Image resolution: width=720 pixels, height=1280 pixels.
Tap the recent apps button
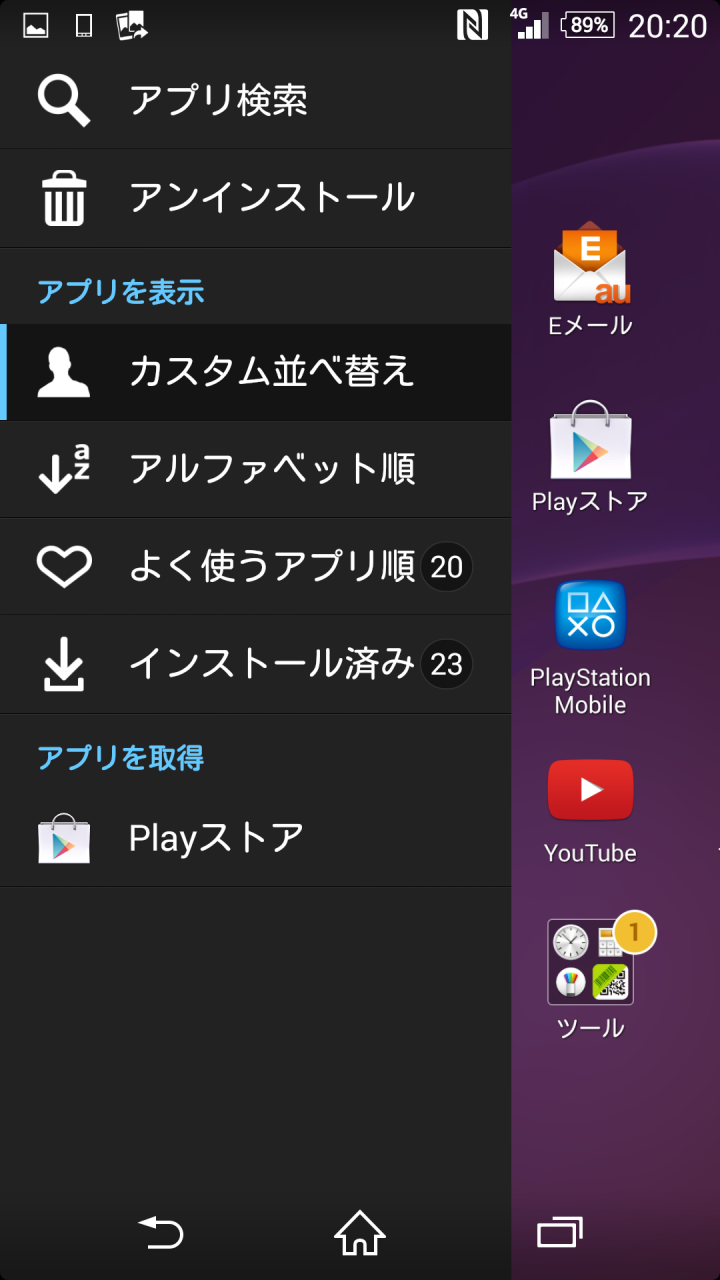coord(559,1233)
